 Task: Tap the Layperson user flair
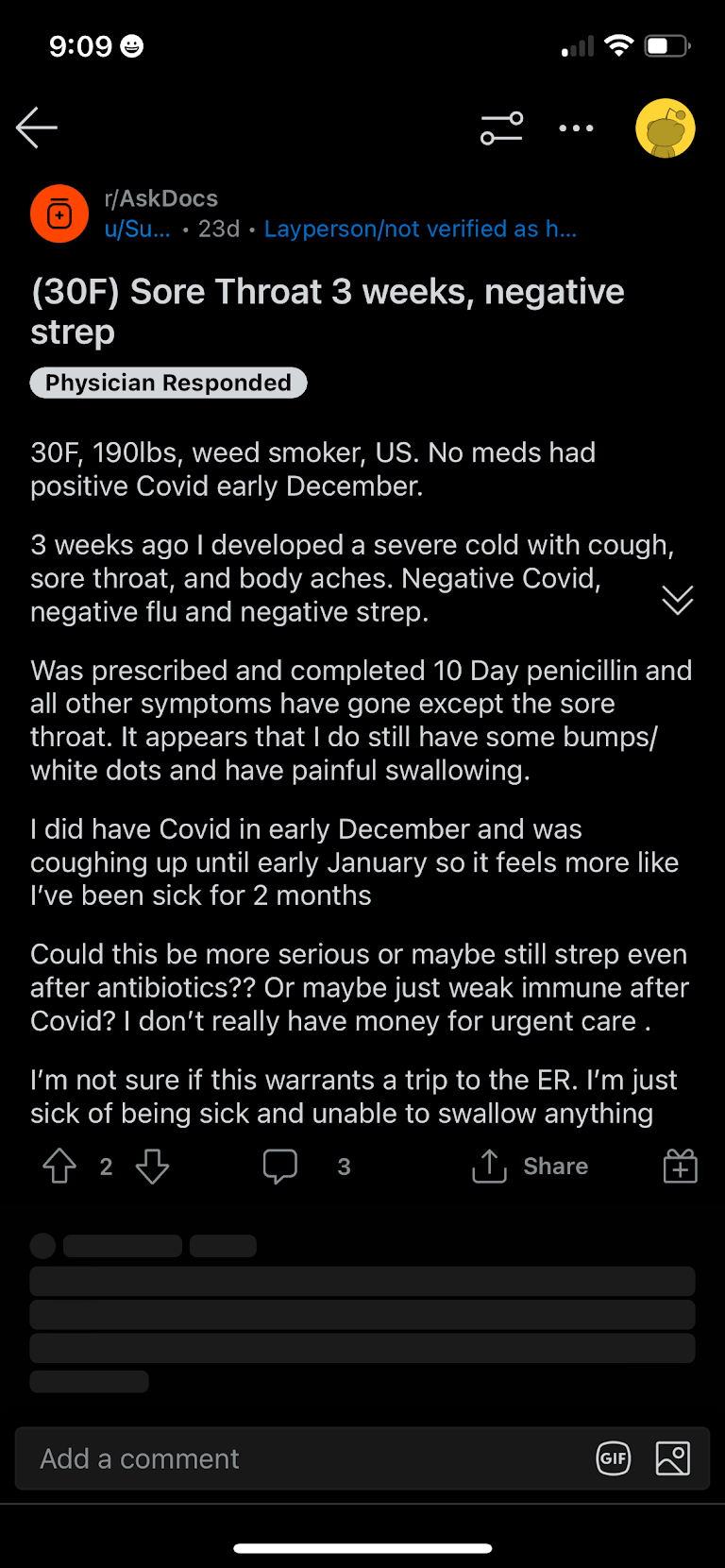tap(420, 229)
